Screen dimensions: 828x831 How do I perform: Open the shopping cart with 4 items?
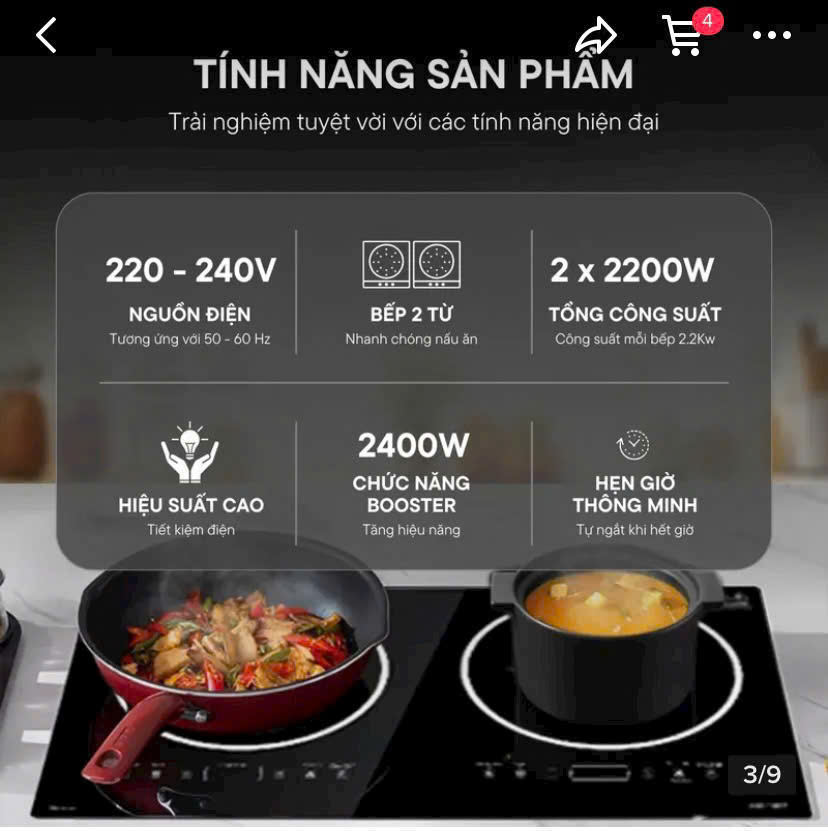tap(686, 36)
